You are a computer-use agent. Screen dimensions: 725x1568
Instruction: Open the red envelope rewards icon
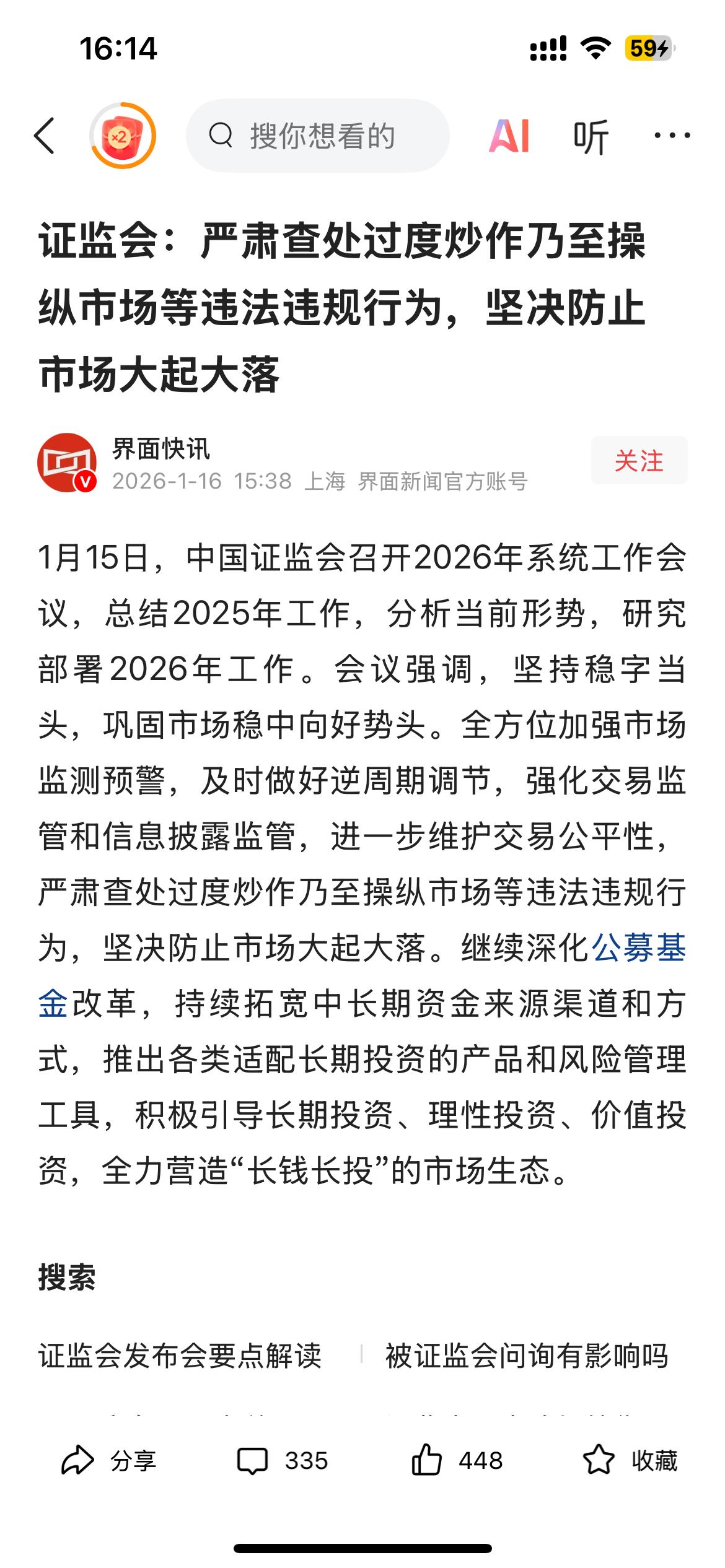coord(123,136)
